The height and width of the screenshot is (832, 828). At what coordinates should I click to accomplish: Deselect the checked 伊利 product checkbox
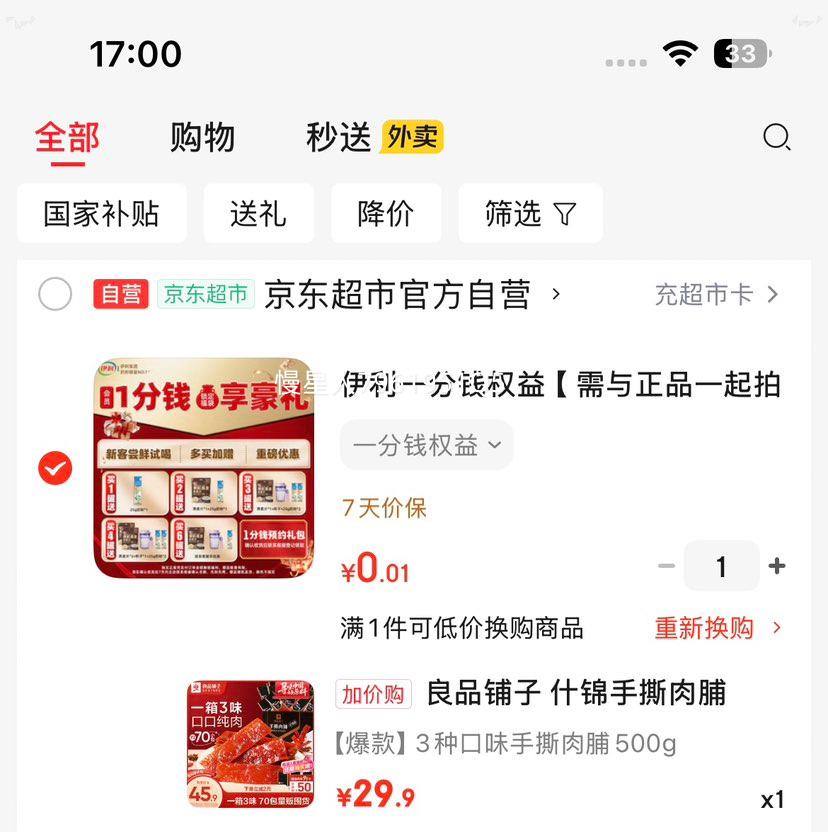pos(55,468)
